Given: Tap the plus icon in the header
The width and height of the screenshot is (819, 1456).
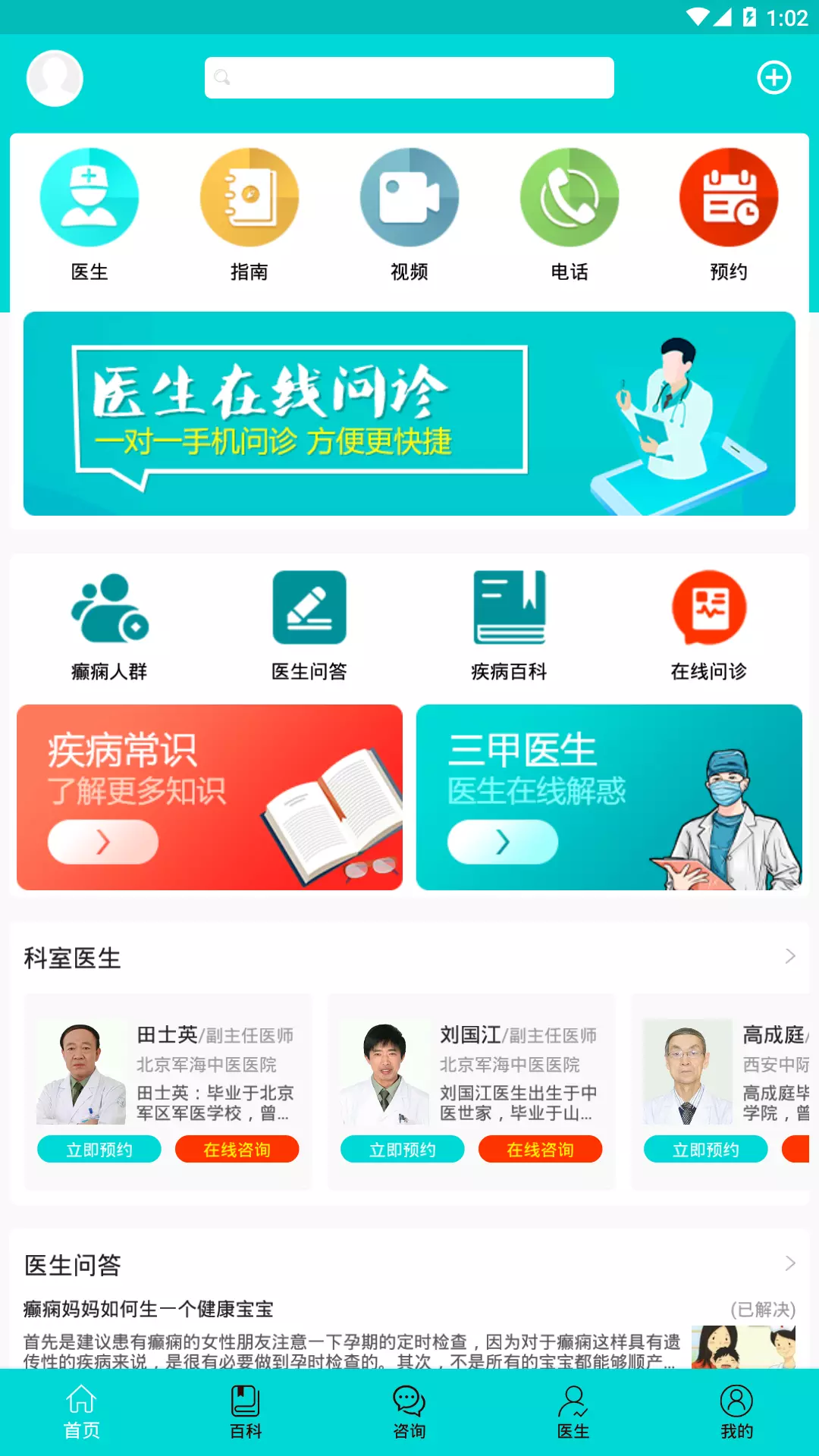Looking at the screenshot, I should pyautogui.click(x=774, y=77).
